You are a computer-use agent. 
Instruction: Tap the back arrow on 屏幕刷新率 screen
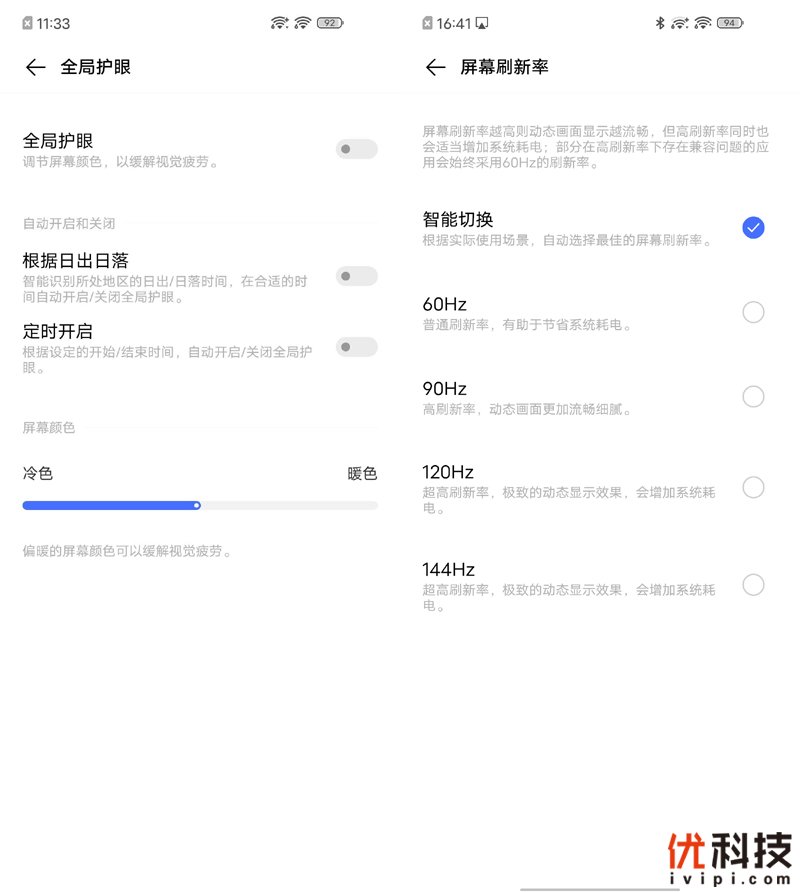coord(435,67)
